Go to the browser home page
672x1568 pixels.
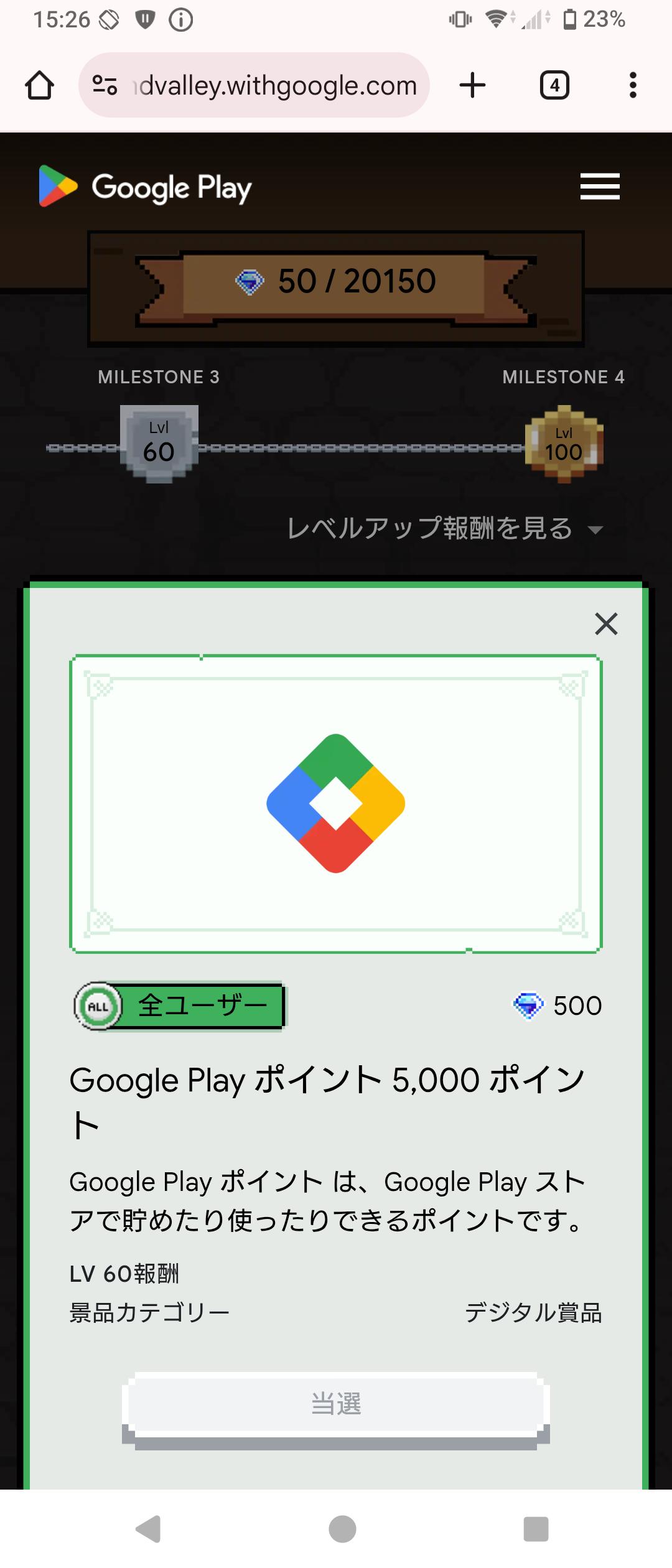click(40, 85)
